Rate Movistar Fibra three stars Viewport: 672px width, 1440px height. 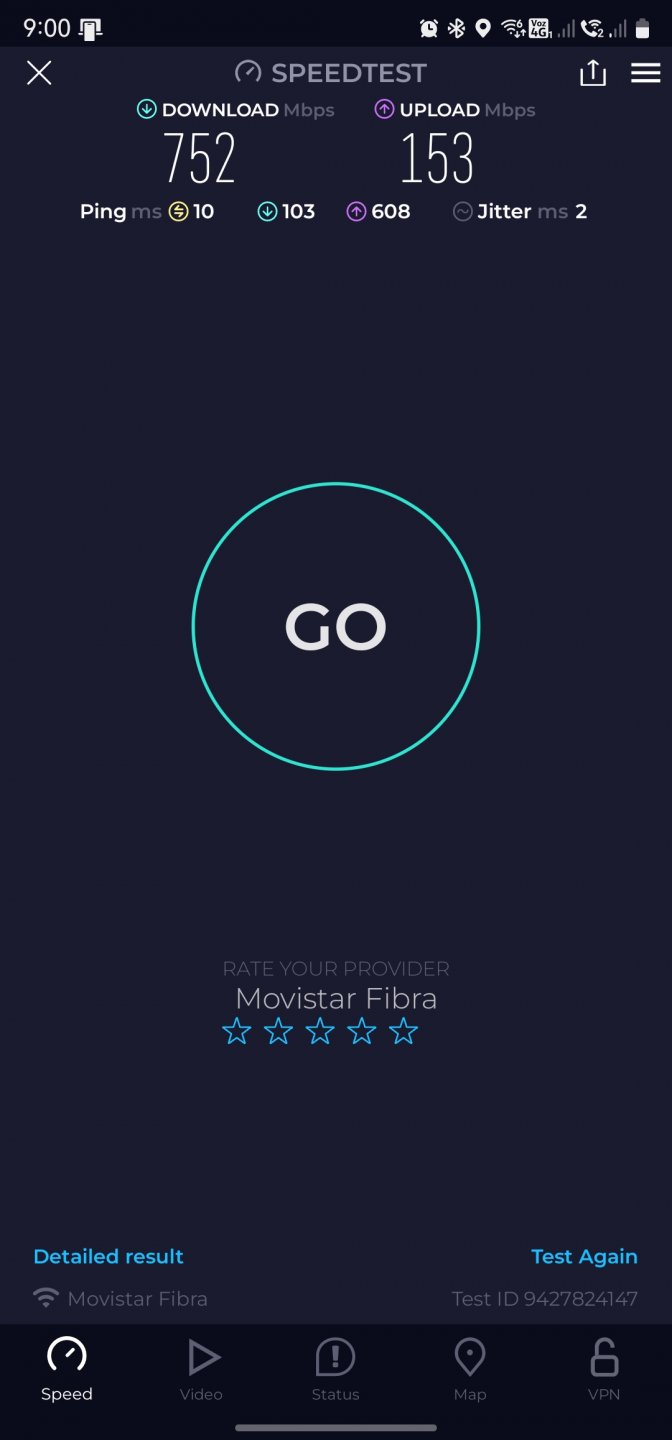tap(320, 1031)
